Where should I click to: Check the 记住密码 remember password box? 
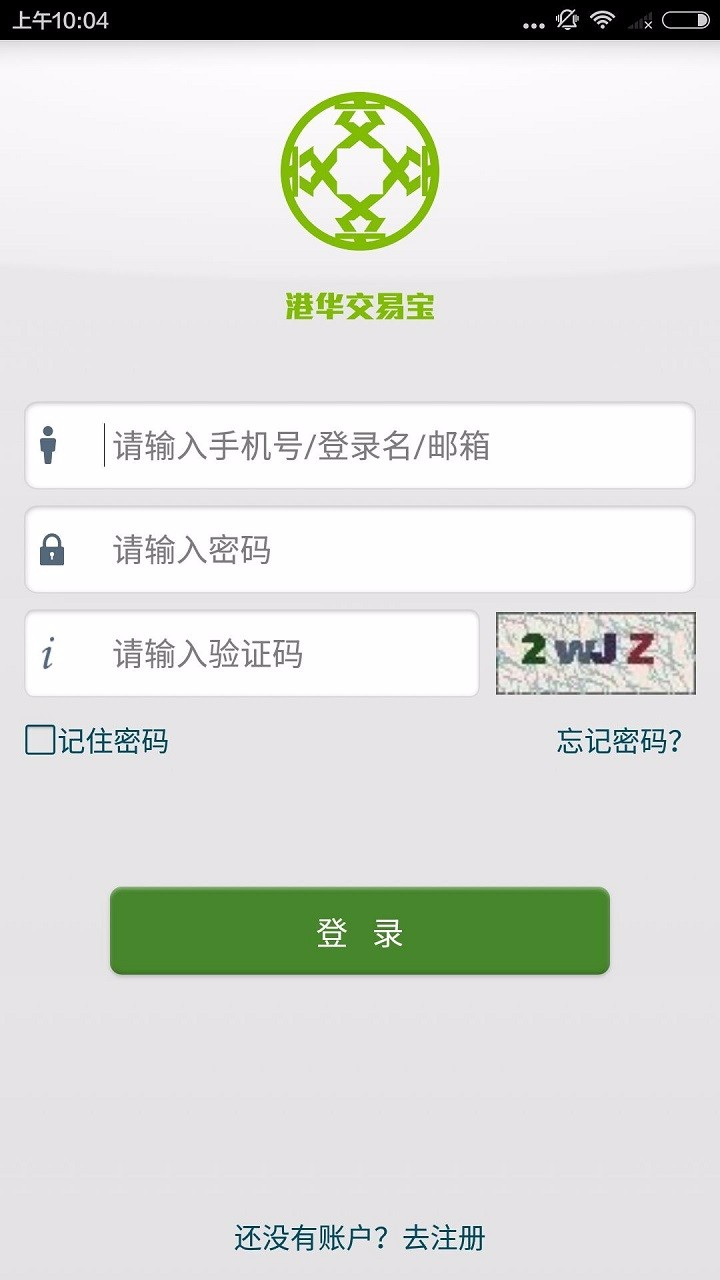[40, 740]
